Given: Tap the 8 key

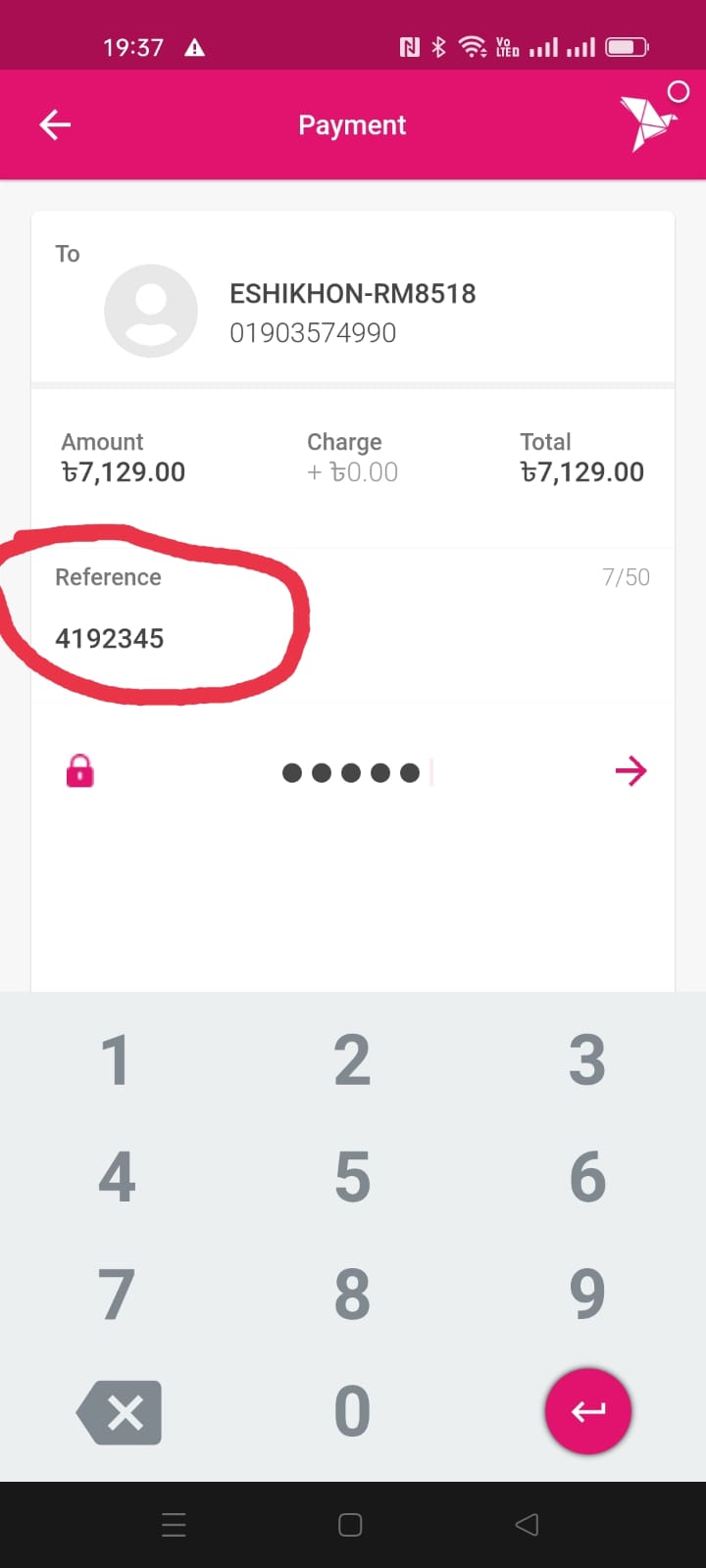Looking at the screenshot, I should [x=352, y=1294].
